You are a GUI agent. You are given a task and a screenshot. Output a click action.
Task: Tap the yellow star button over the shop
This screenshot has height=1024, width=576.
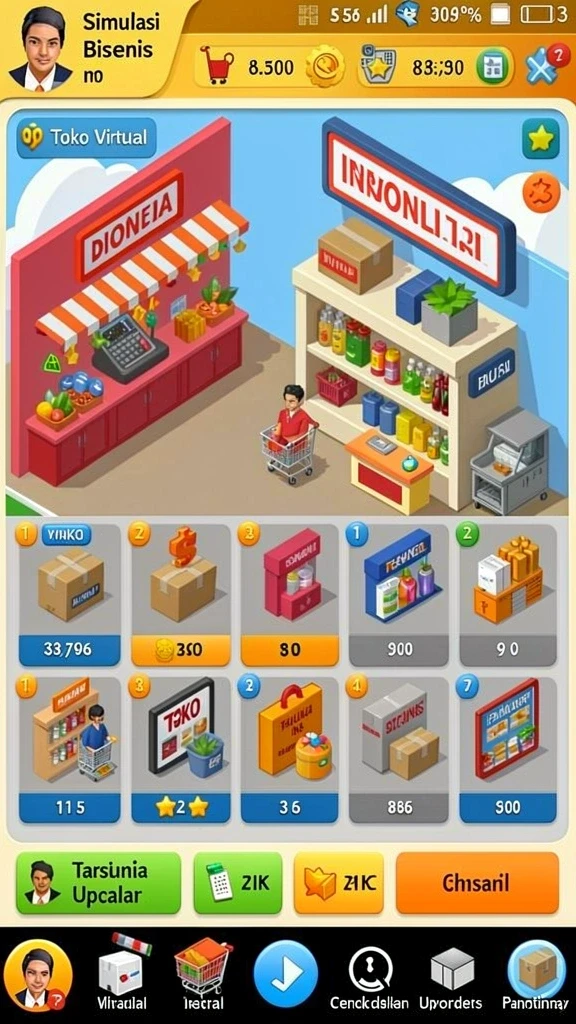[540, 138]
